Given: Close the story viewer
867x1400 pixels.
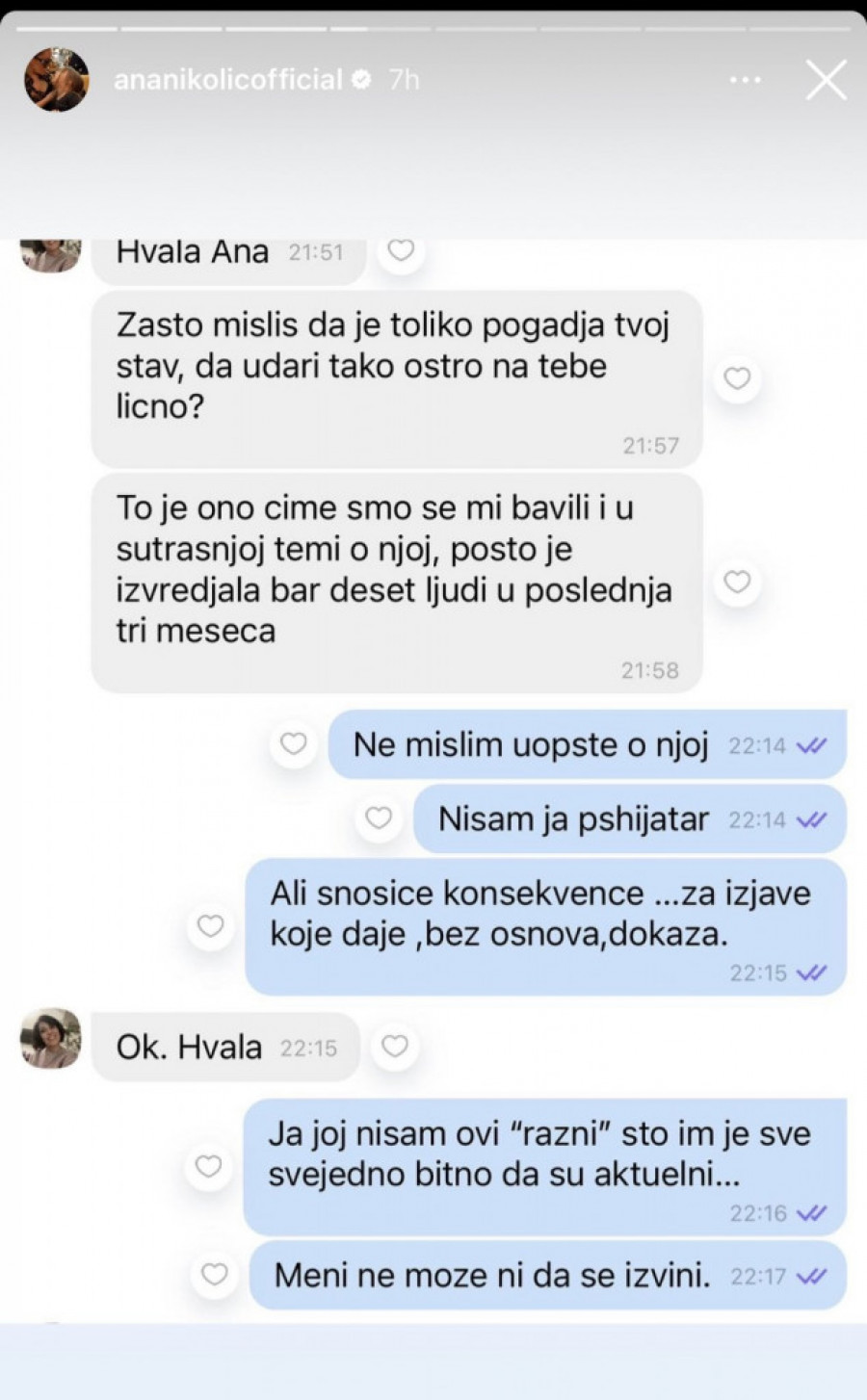Looking at the screenshot, I should click(826, 80).
